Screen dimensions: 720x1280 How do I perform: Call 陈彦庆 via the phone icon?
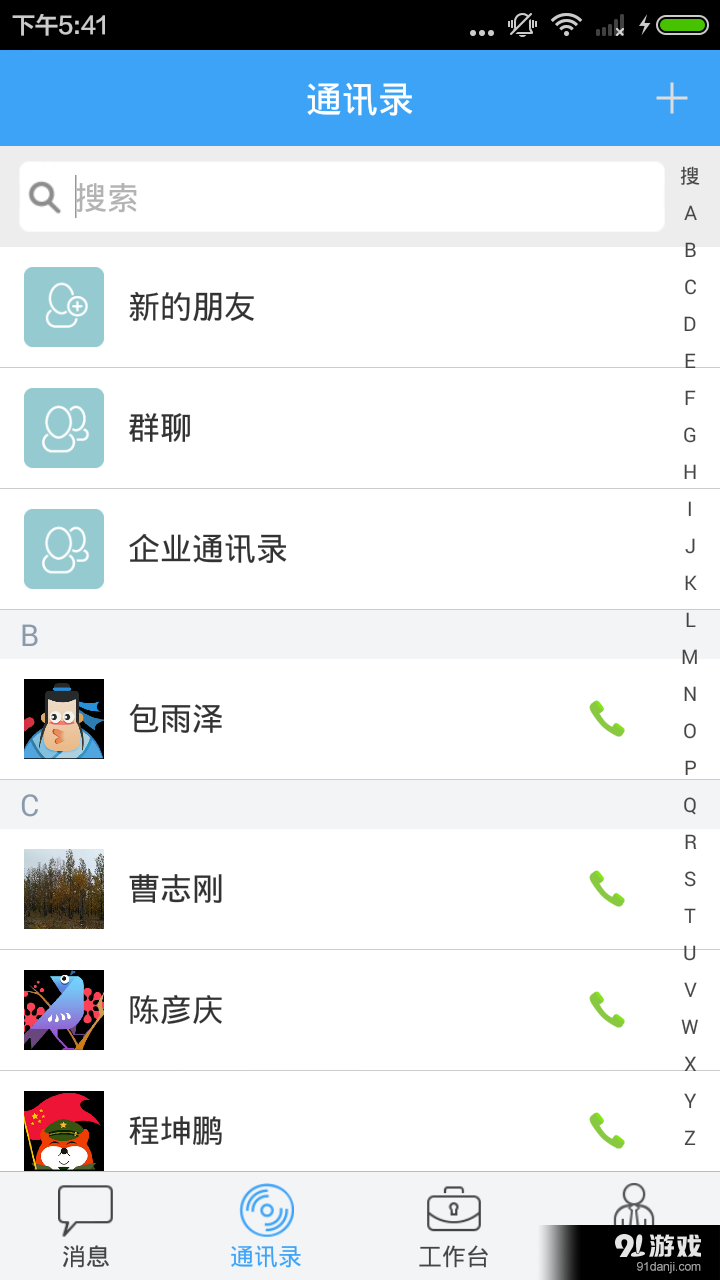(x=609, y=1010)
